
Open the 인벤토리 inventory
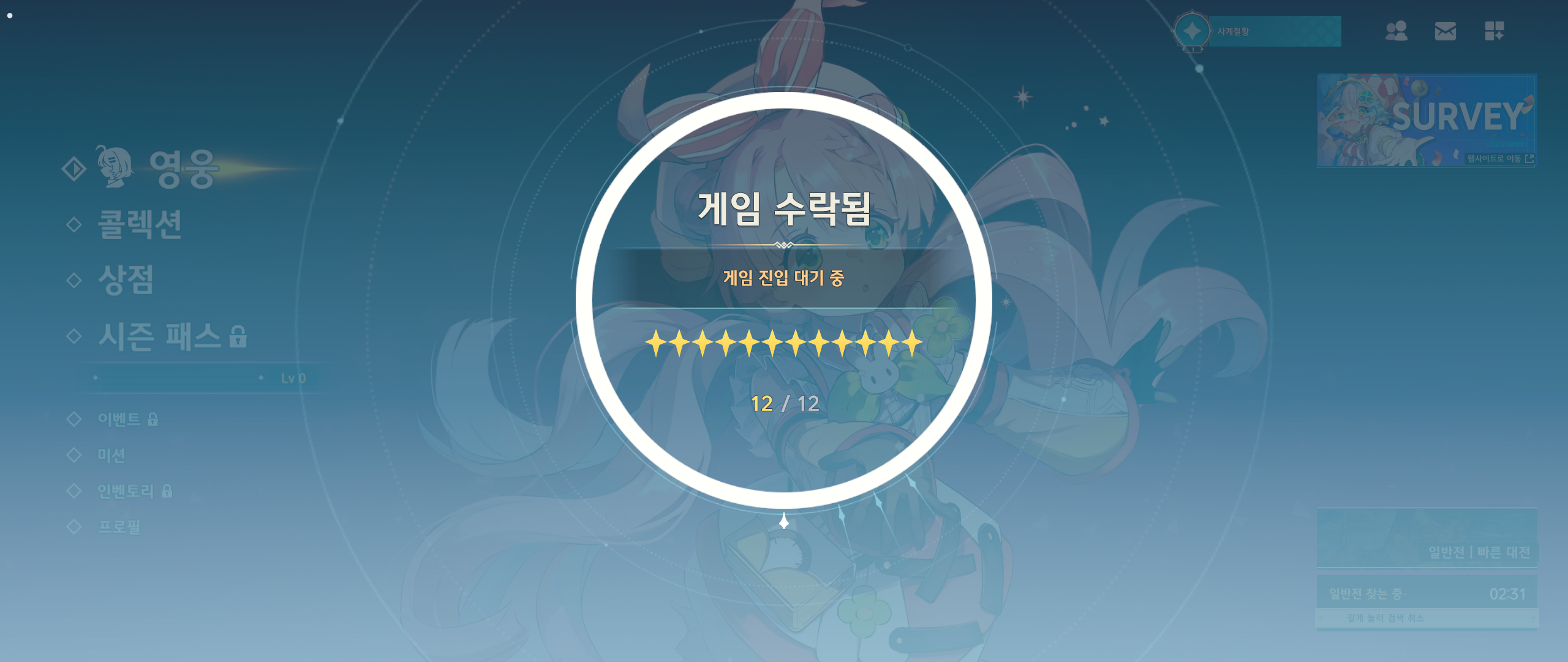coord(126,491)
